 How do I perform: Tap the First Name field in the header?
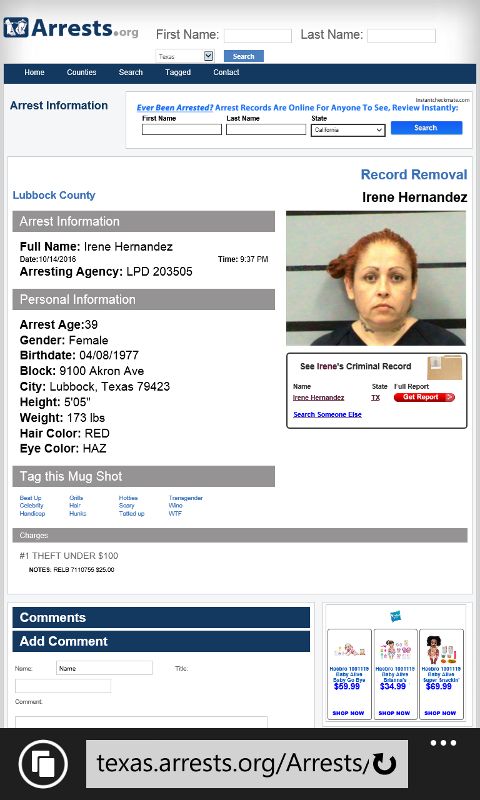coord(258,36)
